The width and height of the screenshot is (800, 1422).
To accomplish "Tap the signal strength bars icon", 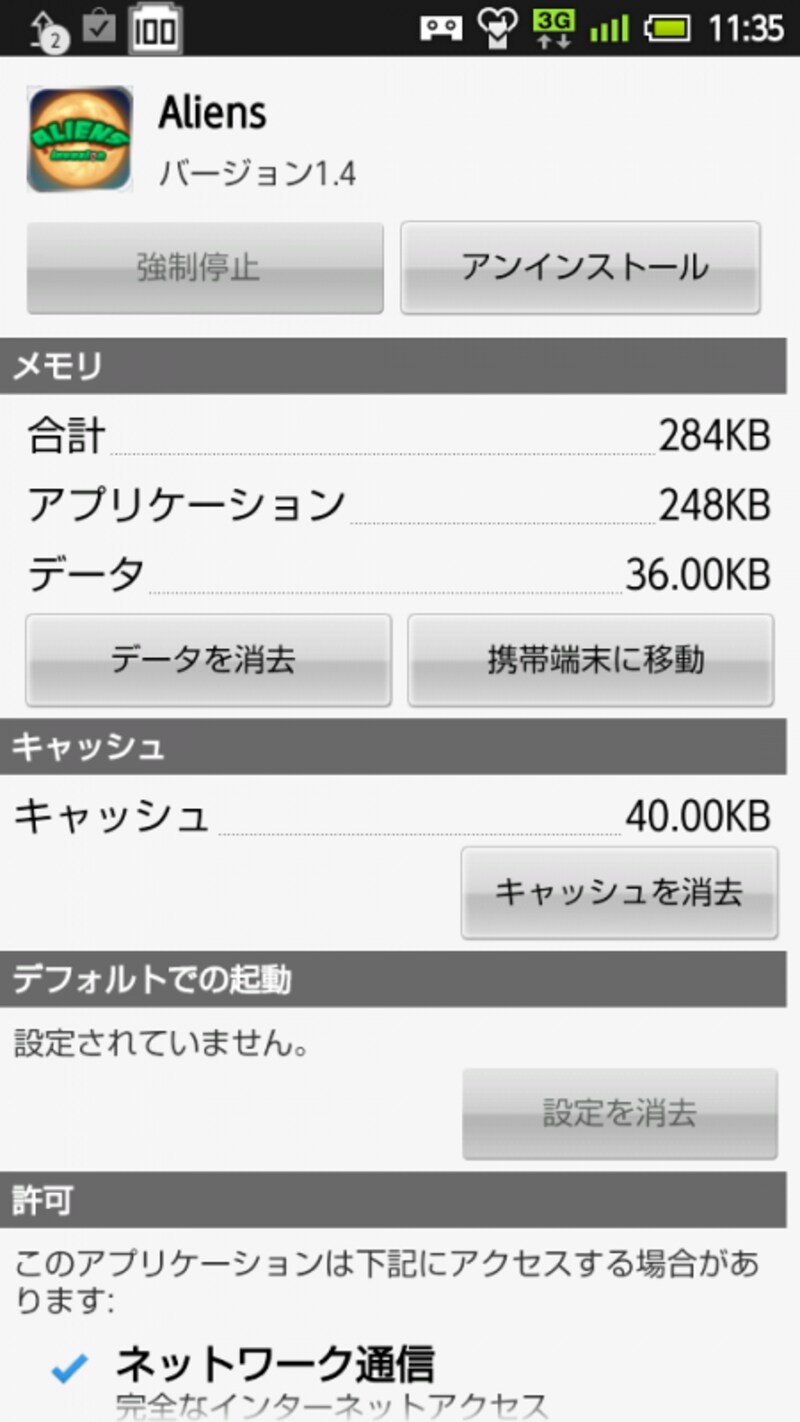I will (x=612, y=28).
